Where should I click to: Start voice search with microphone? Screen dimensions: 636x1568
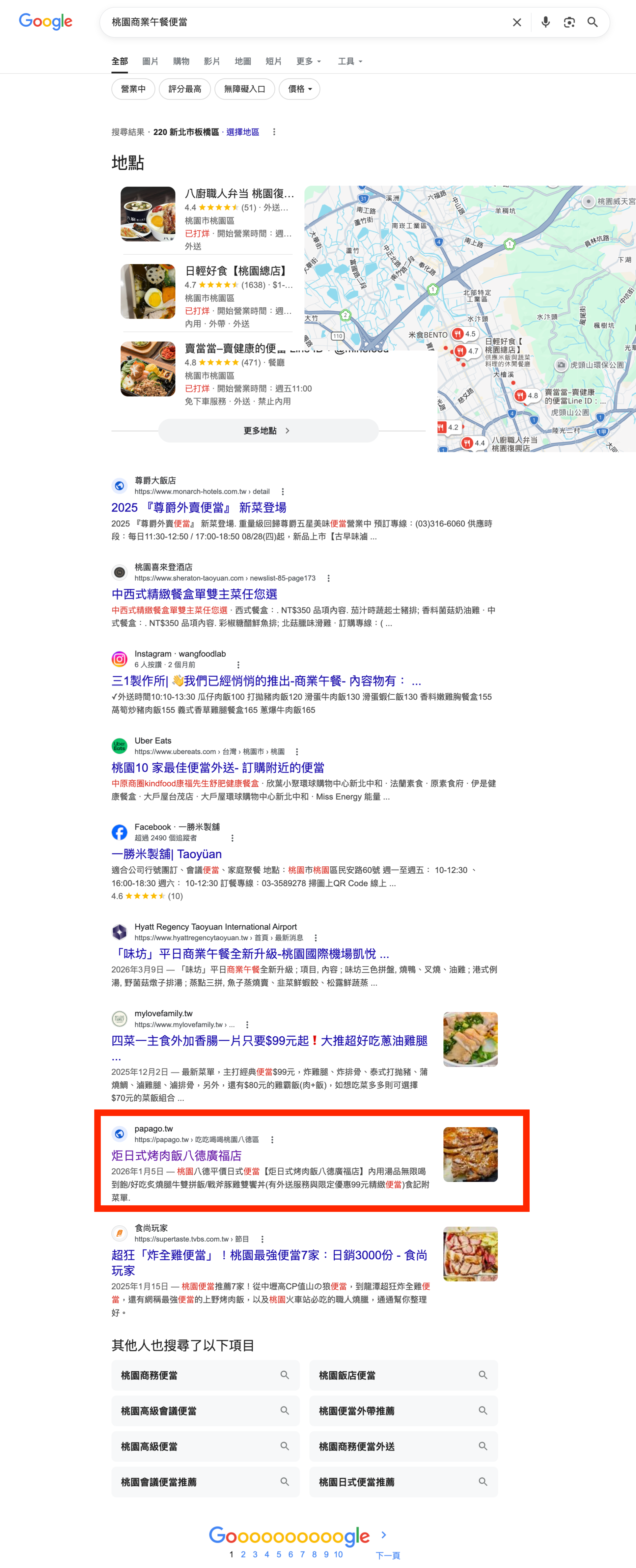tap(545, 22)
